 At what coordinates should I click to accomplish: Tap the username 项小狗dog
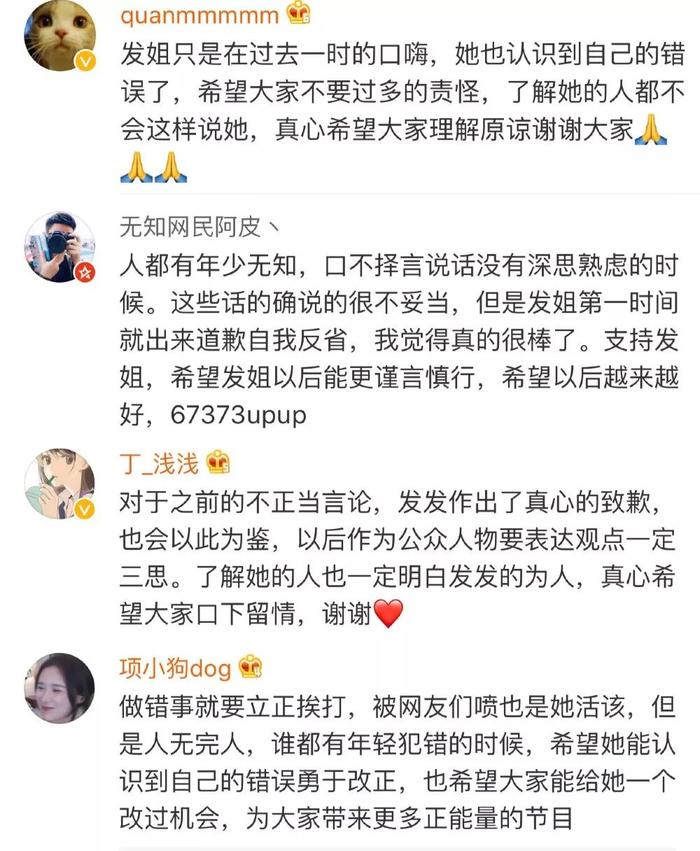[176, 667]
